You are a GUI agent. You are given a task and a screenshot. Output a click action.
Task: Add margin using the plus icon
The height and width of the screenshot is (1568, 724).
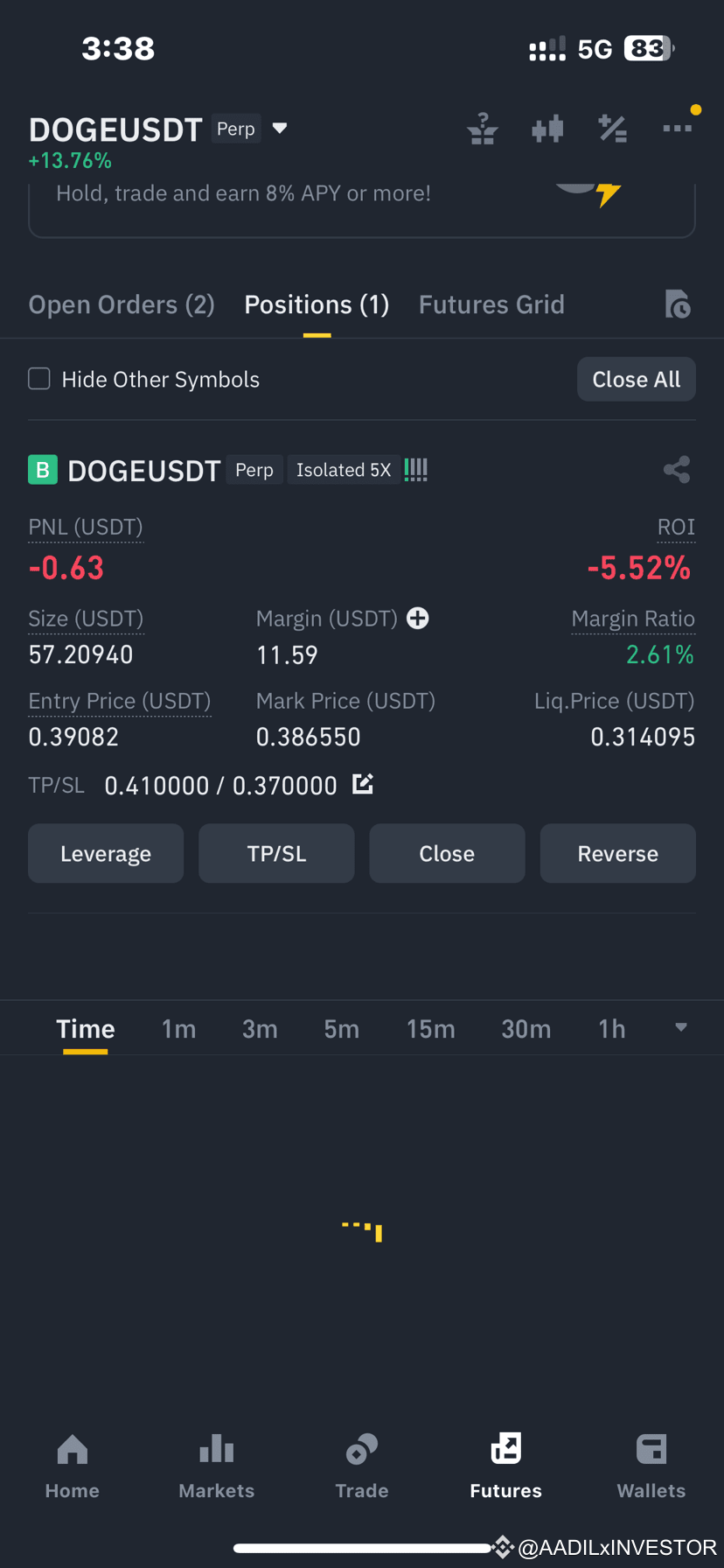(x=418, y=618)
